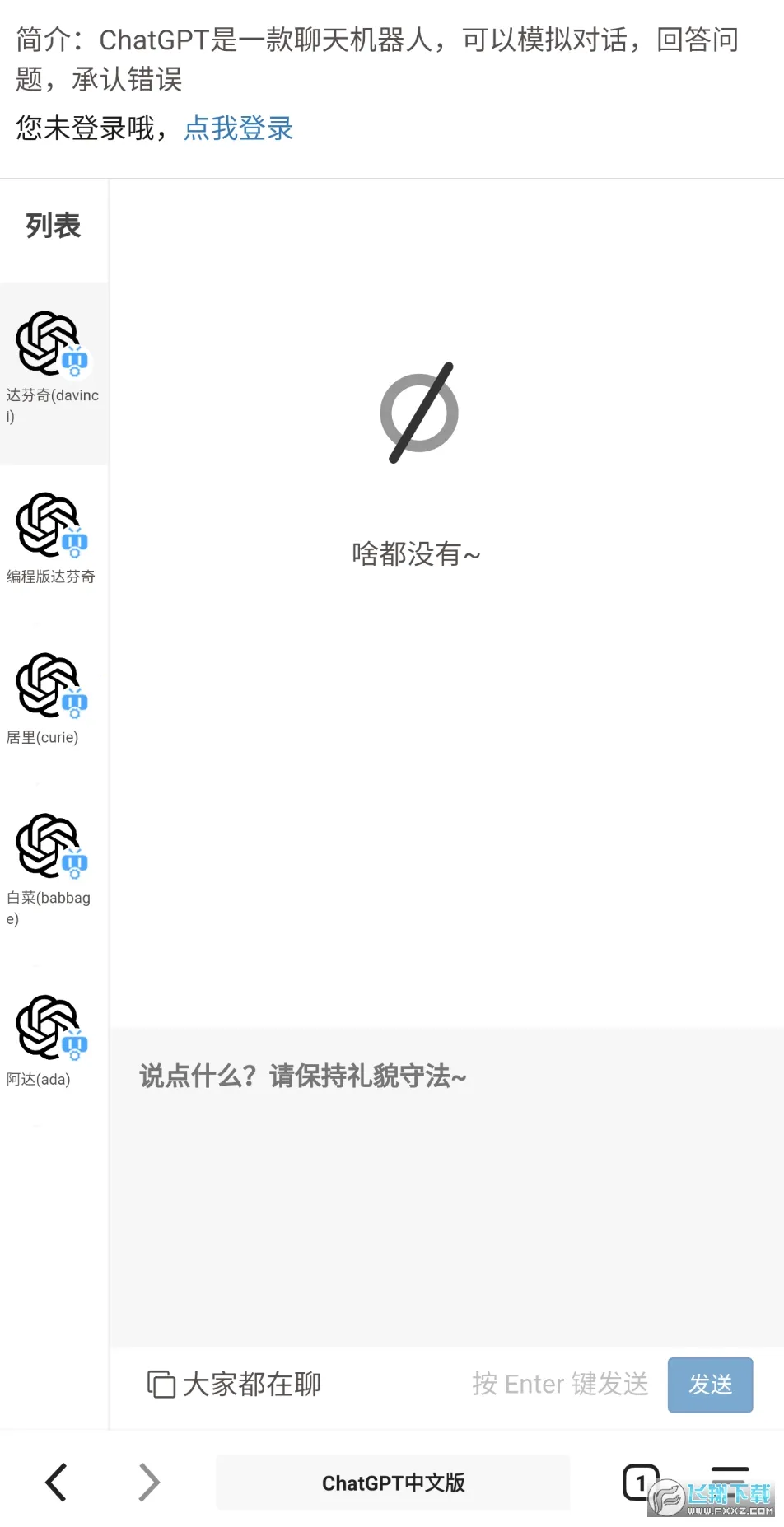Navigate forward using the right arrow icon
This screenshot has width=784, height=1527.
point(148,1482)
